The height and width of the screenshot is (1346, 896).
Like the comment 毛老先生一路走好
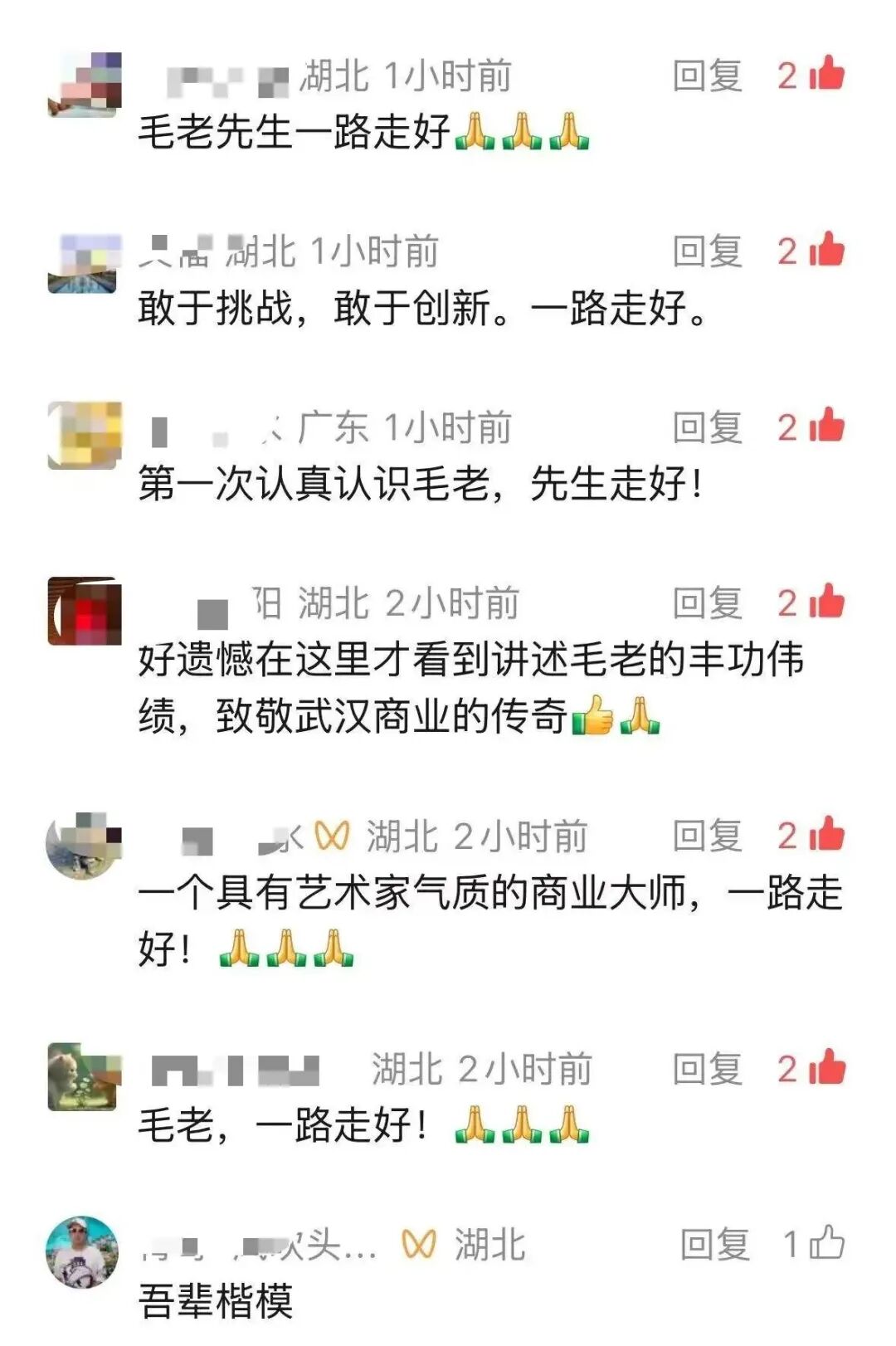[826, 75]
